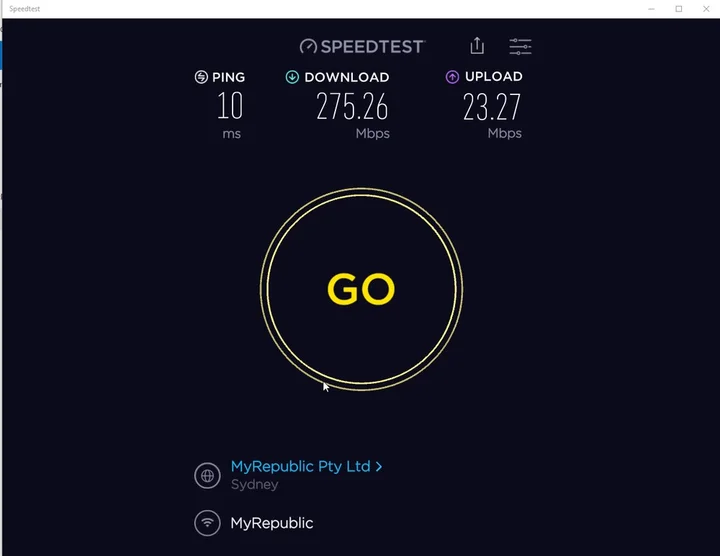Share the speed test results
Screen dimensions: 720x556
[477, 46]
